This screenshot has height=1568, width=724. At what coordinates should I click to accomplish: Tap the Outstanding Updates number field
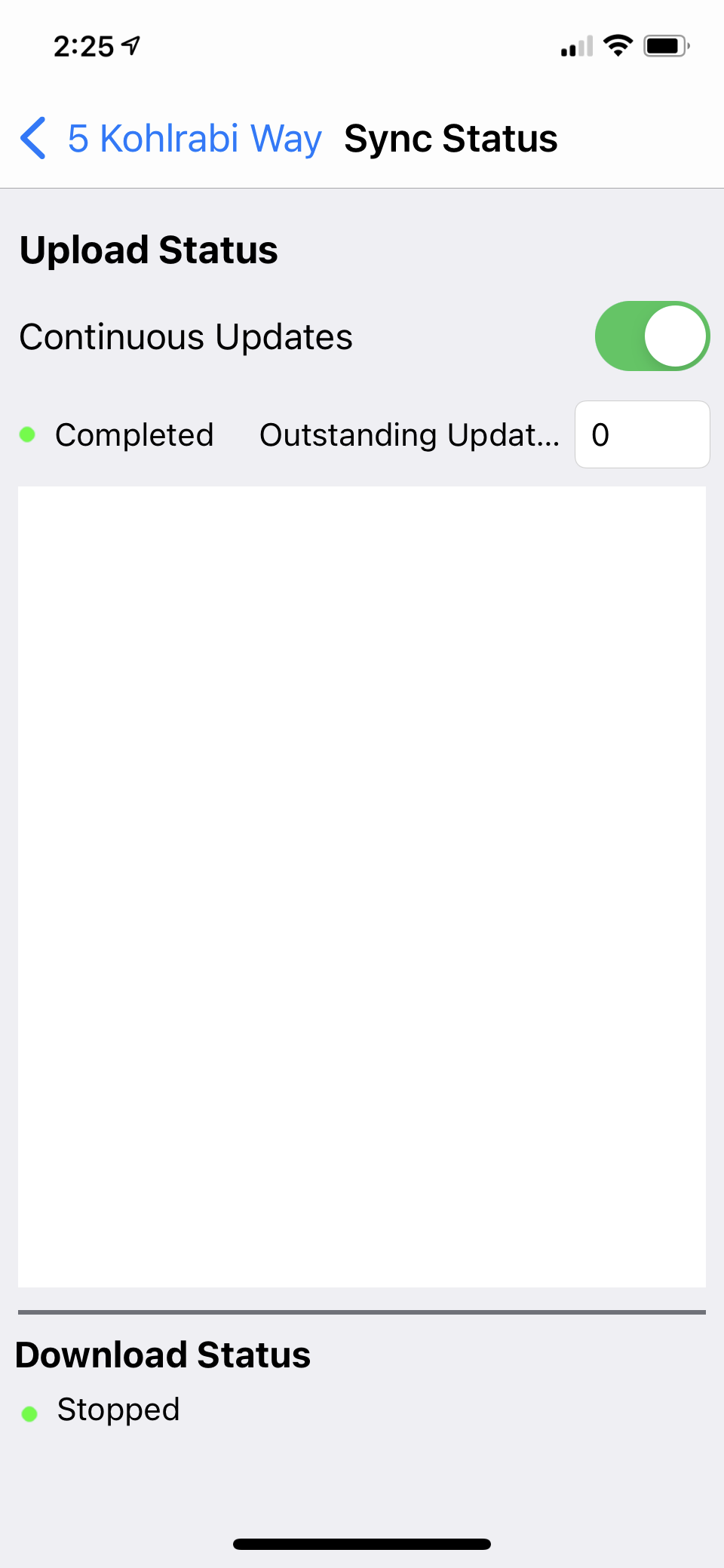coord(642,435)
